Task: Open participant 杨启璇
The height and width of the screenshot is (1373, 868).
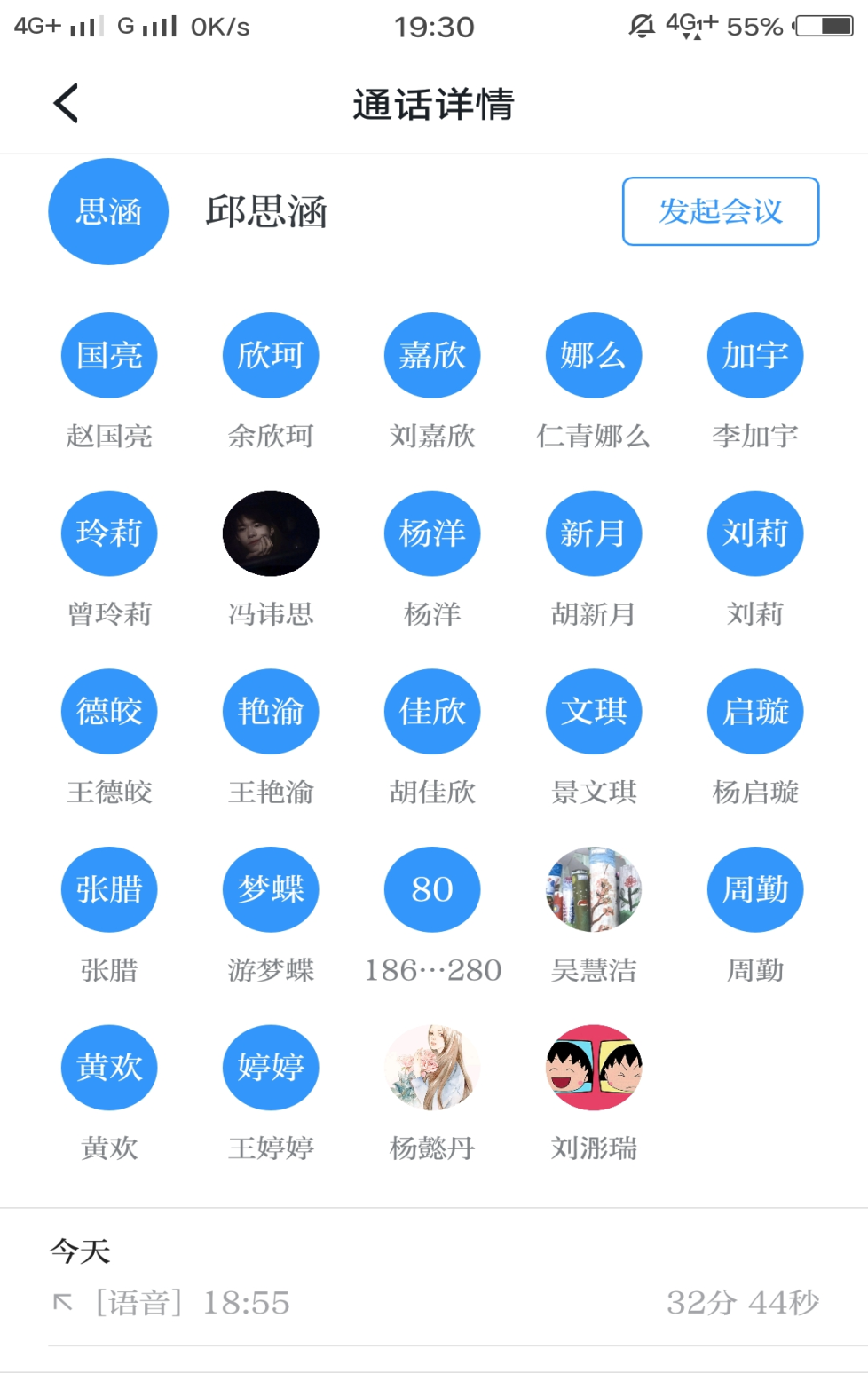Action: tap(755, 712)
